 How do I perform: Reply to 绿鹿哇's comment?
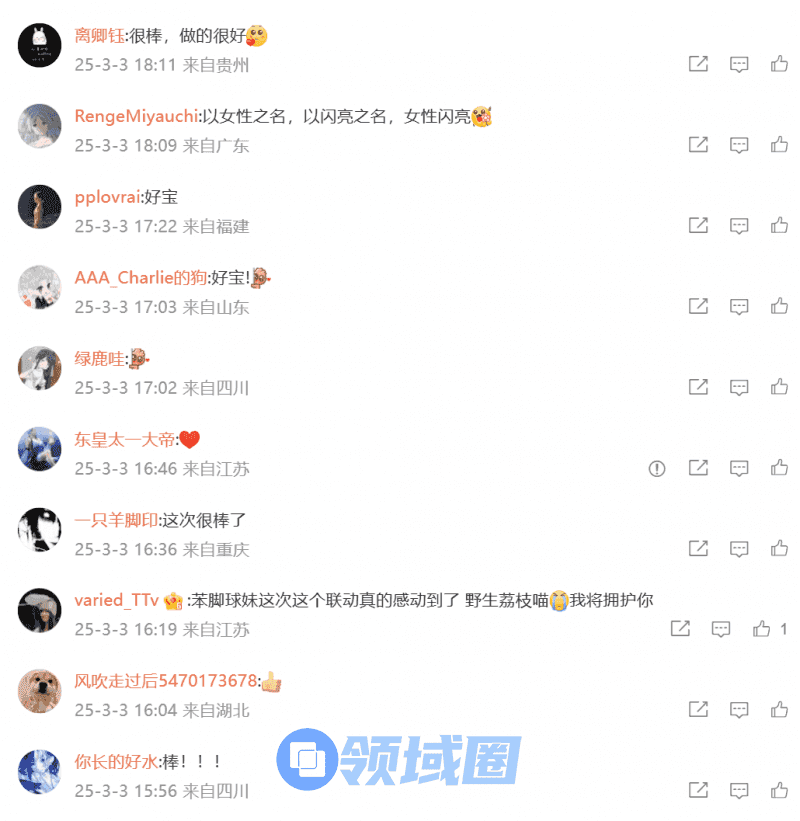pos(738,387)
